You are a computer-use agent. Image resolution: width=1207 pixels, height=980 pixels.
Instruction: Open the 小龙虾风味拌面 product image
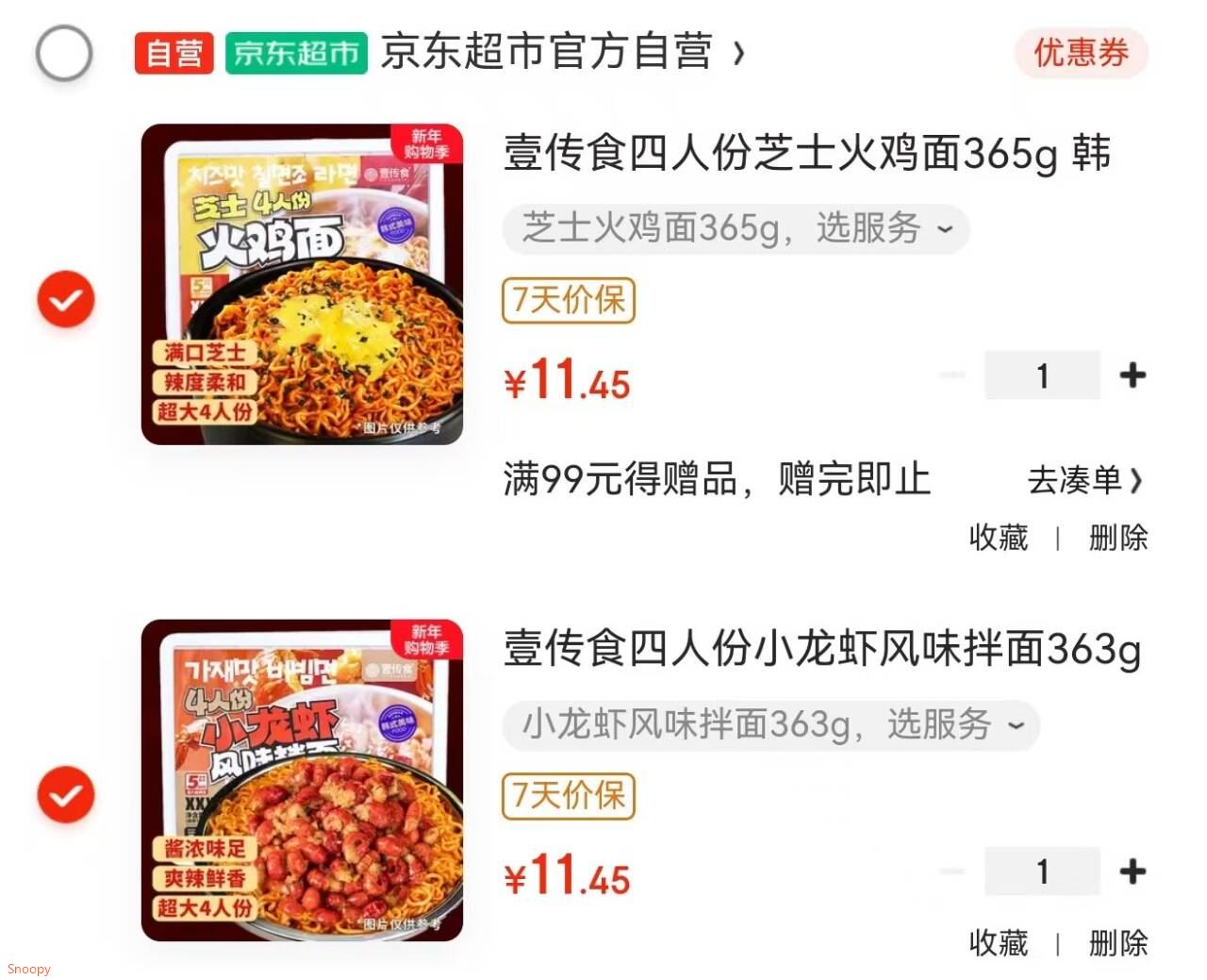(302, 780)
